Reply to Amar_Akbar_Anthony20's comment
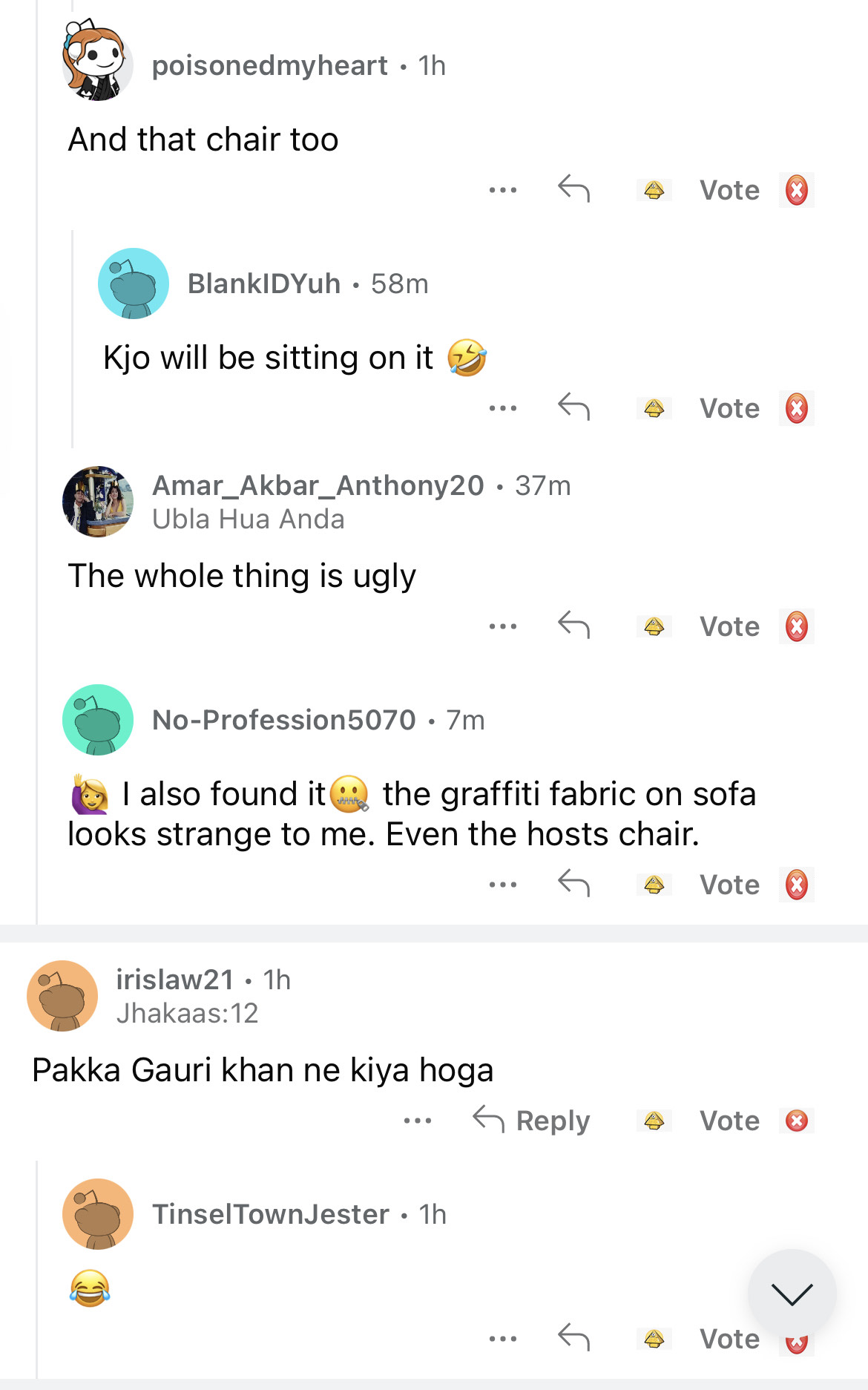This screenshot has width=868, height=1390. (x=573, y=626)
